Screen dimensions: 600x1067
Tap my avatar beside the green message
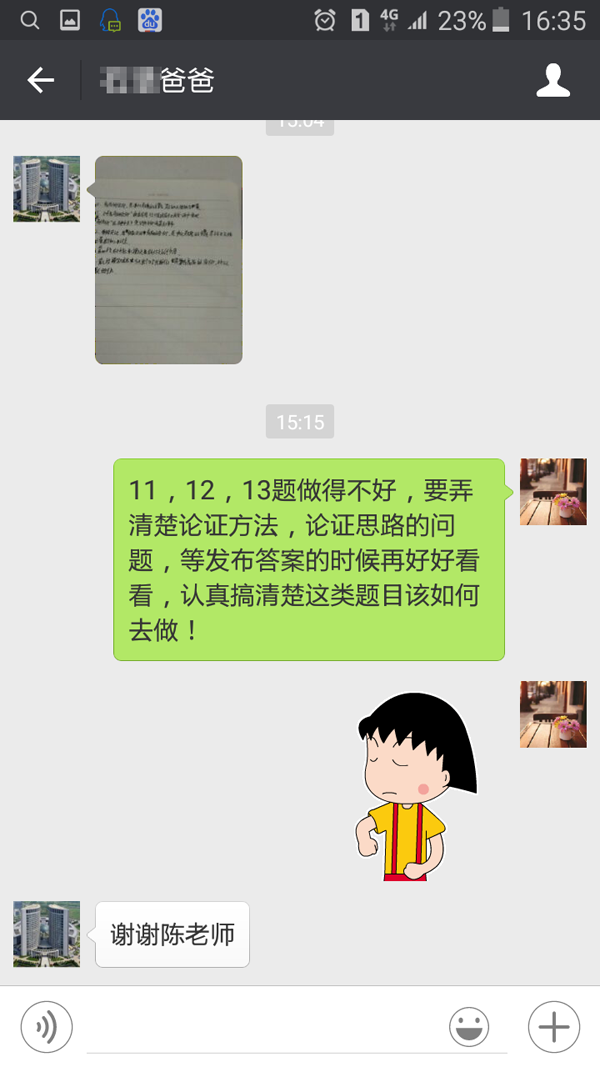tap(553, 492)
